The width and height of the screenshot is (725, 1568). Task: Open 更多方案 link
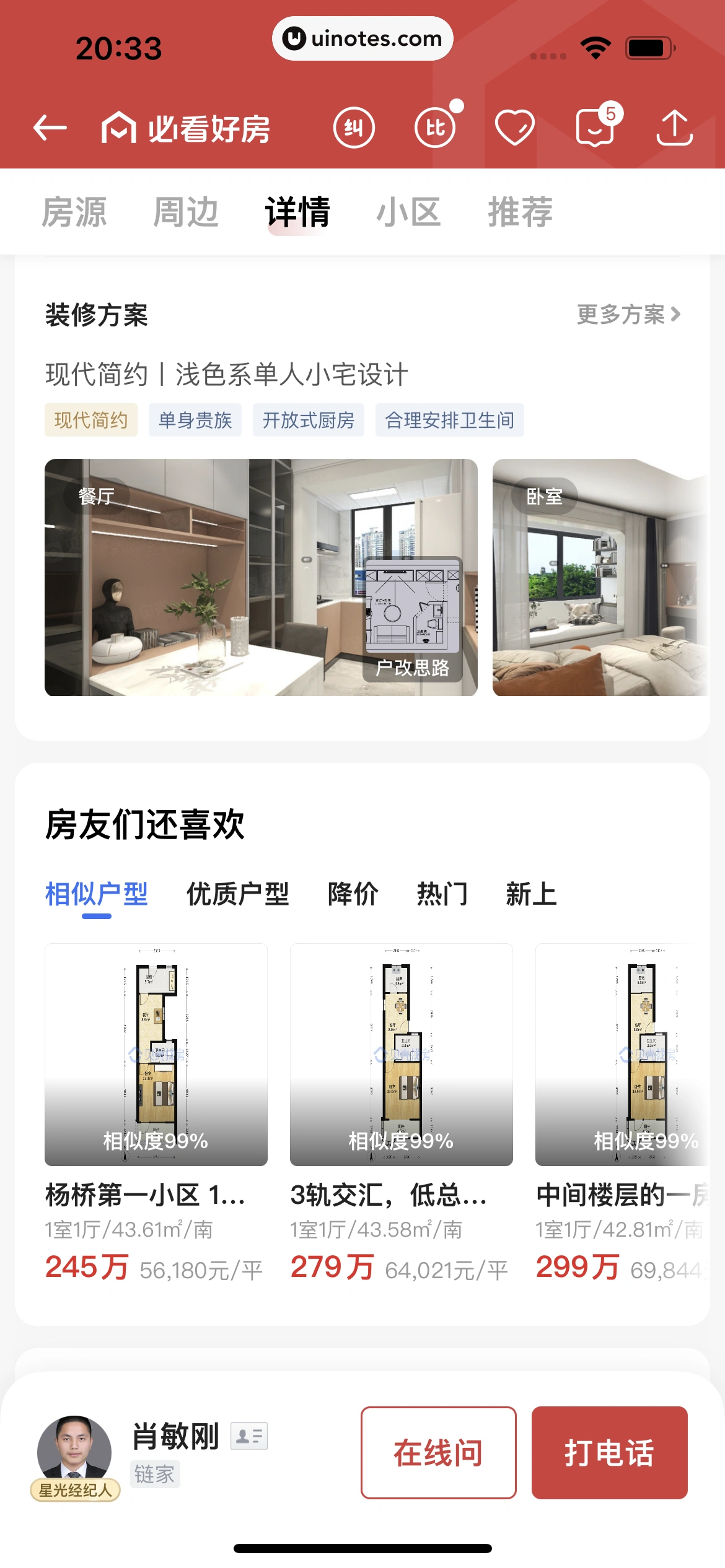(x=629, y=315)
